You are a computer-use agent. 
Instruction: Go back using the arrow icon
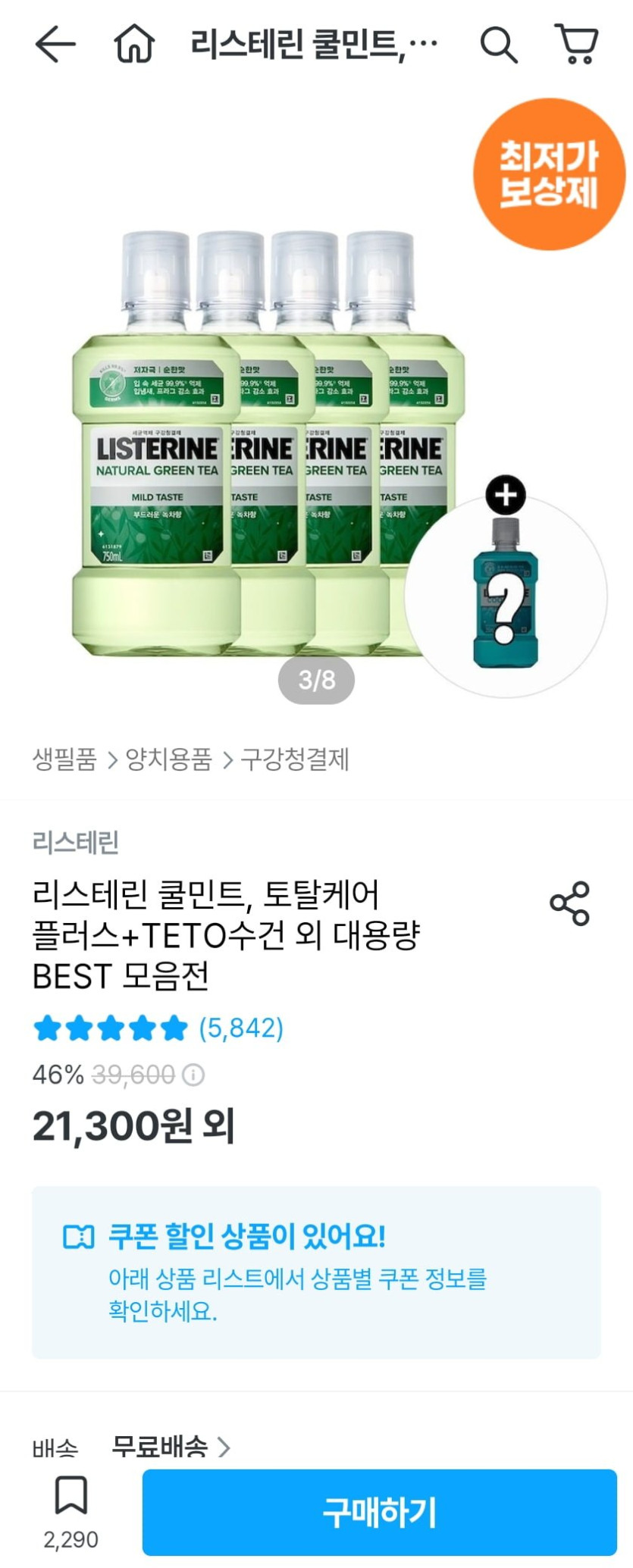(55, 45)
